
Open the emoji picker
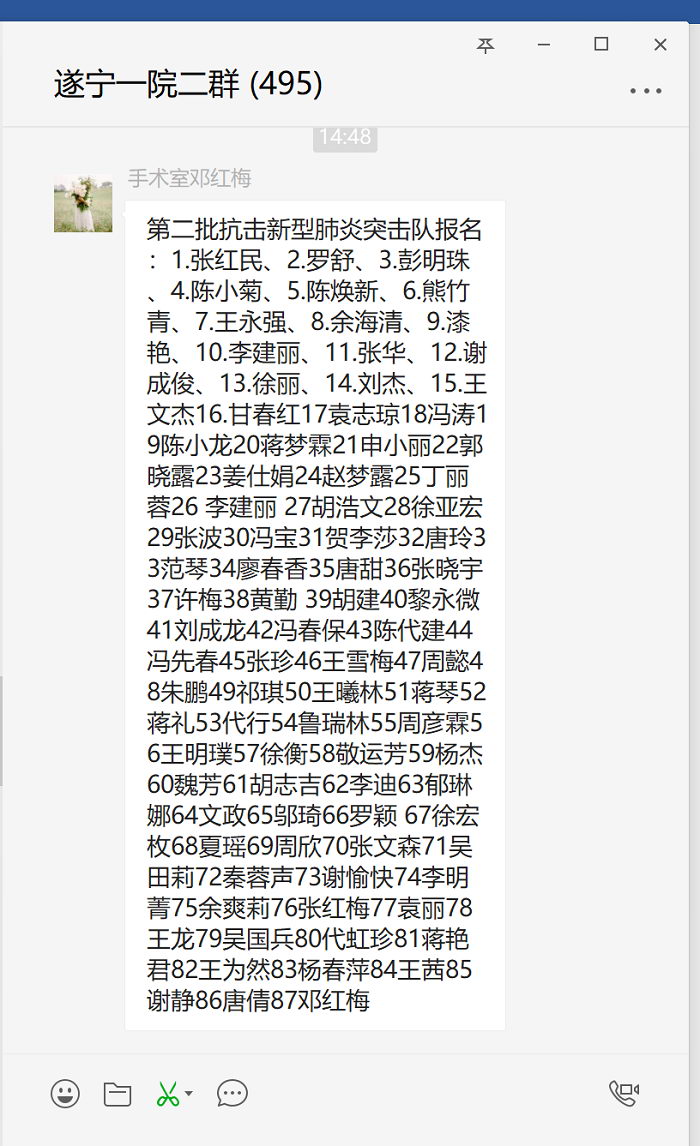pos(65,1094)
